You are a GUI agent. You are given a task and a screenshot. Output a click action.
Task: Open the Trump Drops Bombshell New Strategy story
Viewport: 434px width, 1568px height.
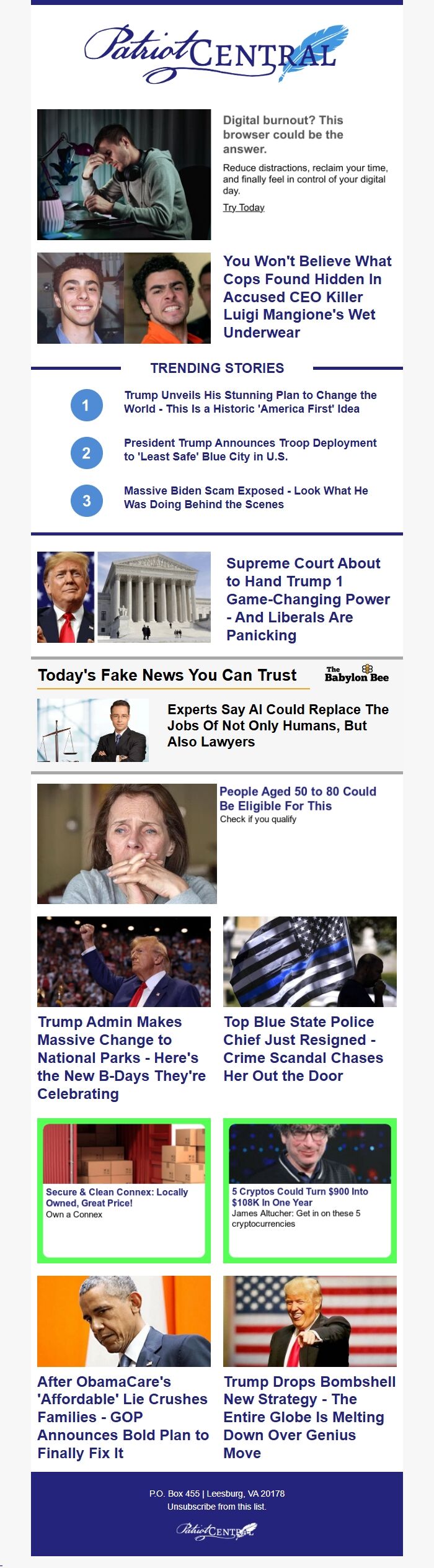(x=309, y=1417)
